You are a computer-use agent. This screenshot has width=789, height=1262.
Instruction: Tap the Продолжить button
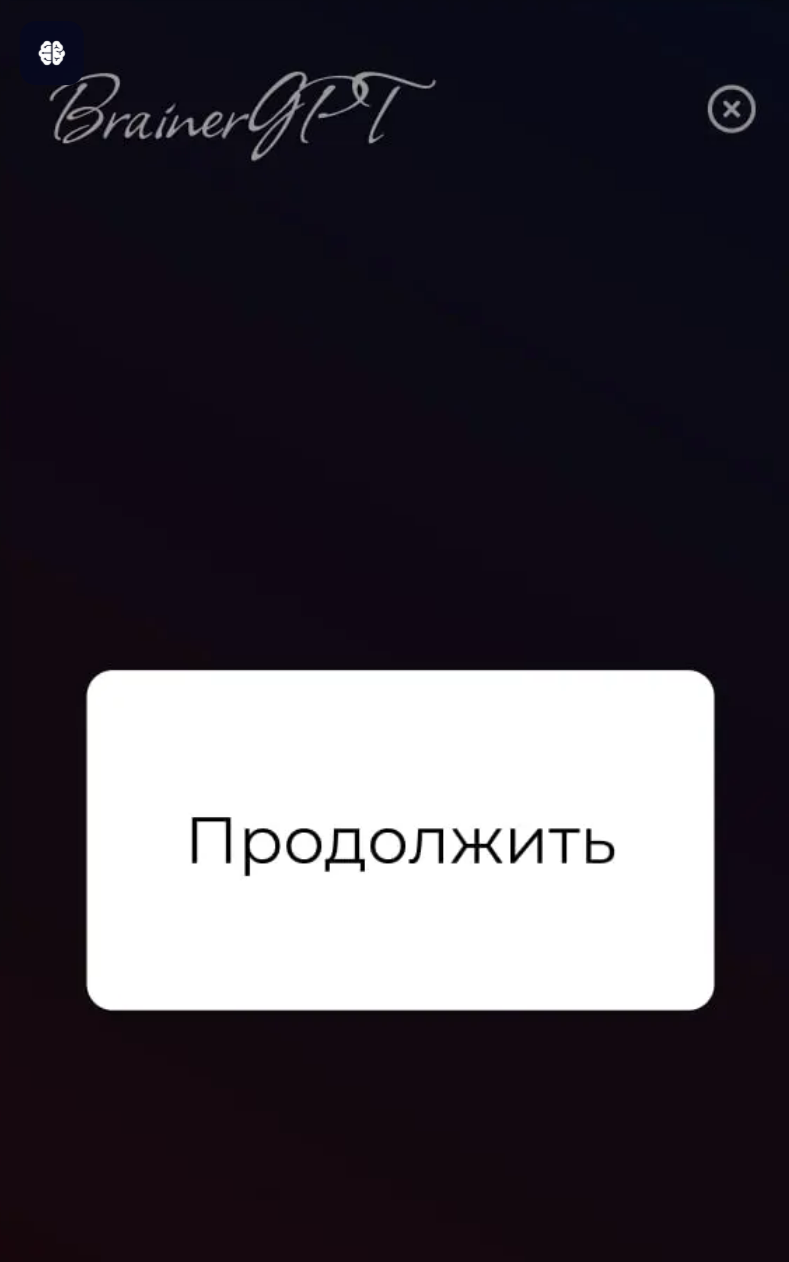coord(400,840)
